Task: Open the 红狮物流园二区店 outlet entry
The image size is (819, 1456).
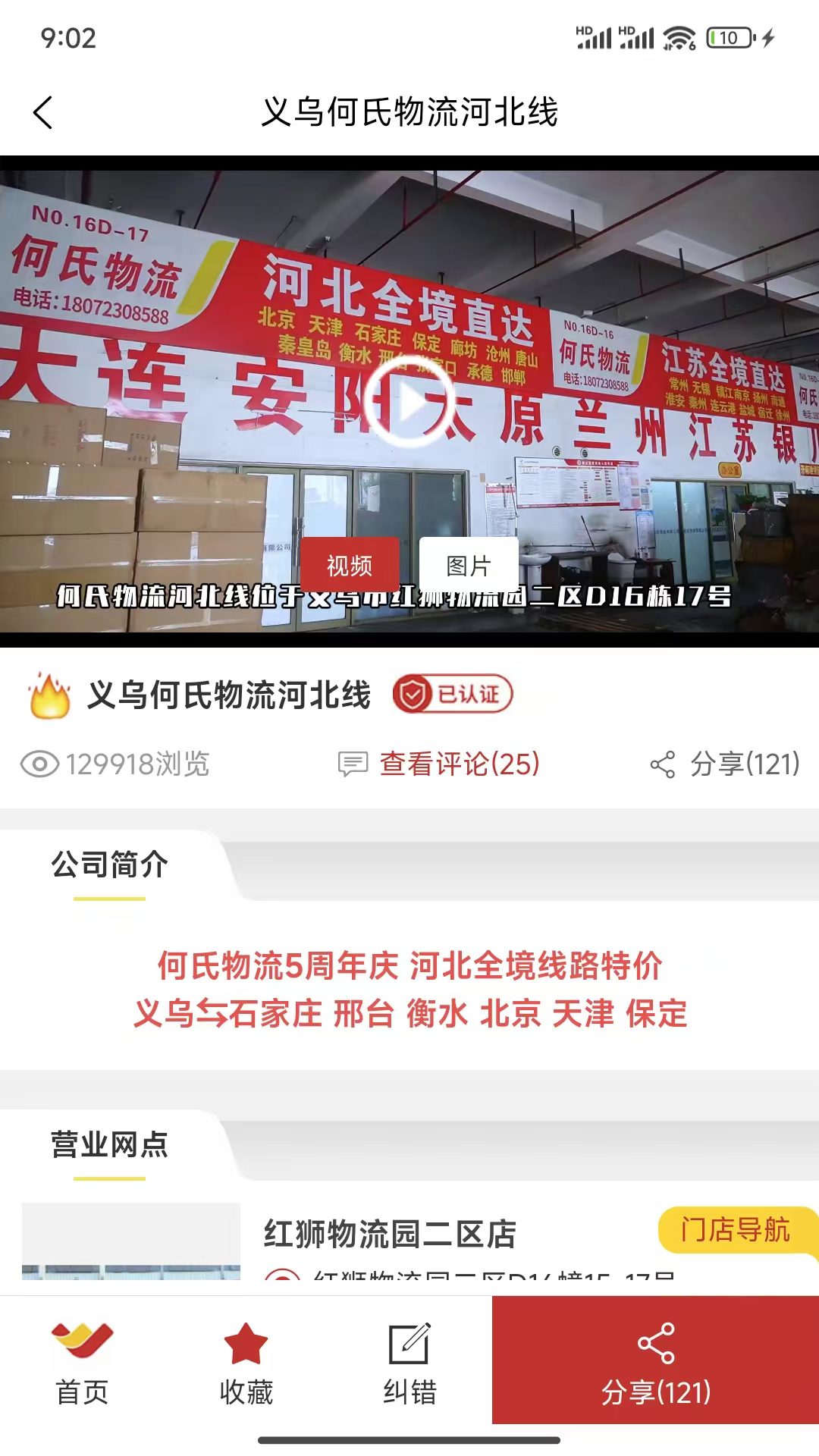Action: point(390,1235)
